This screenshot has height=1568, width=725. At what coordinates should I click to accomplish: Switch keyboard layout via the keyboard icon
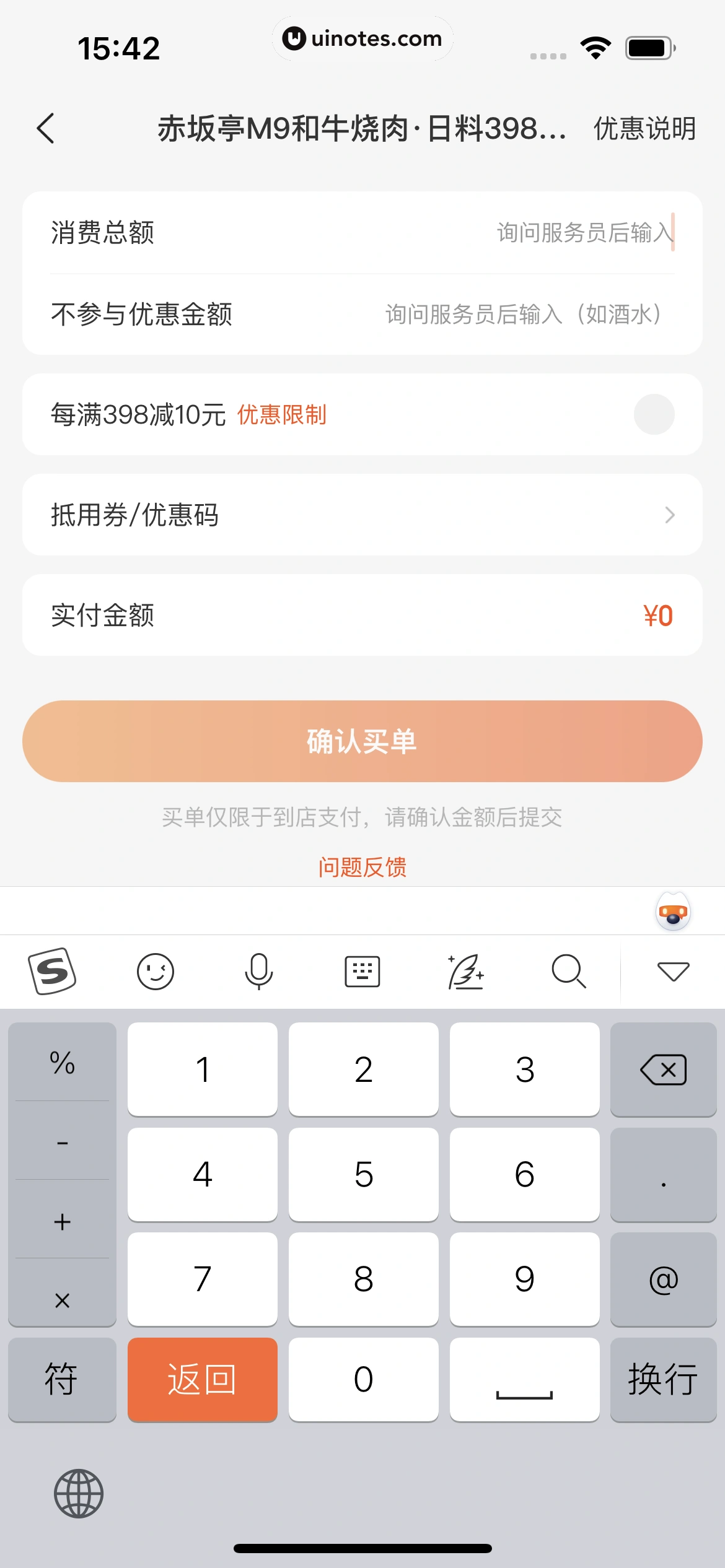tap(362, 971)
